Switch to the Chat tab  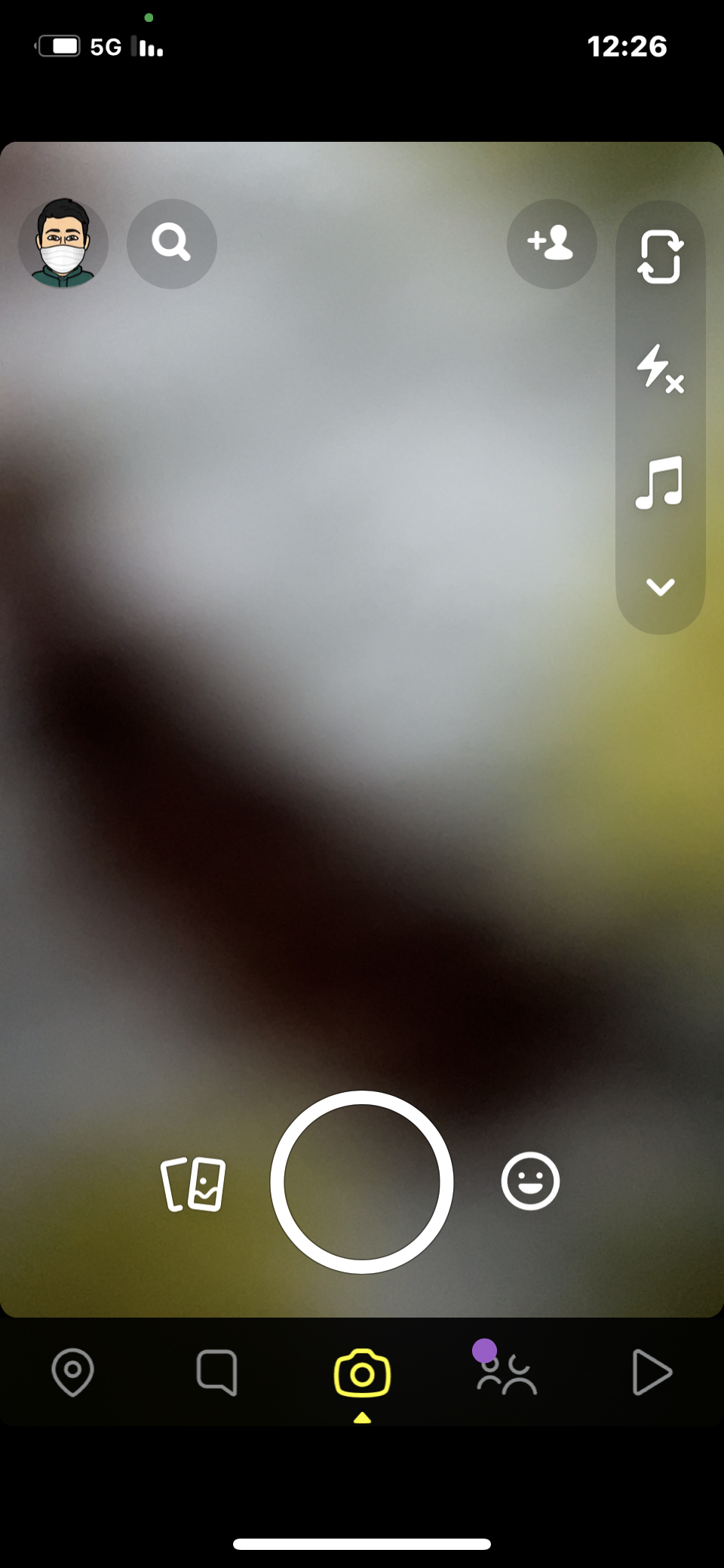coord(217,1373)
